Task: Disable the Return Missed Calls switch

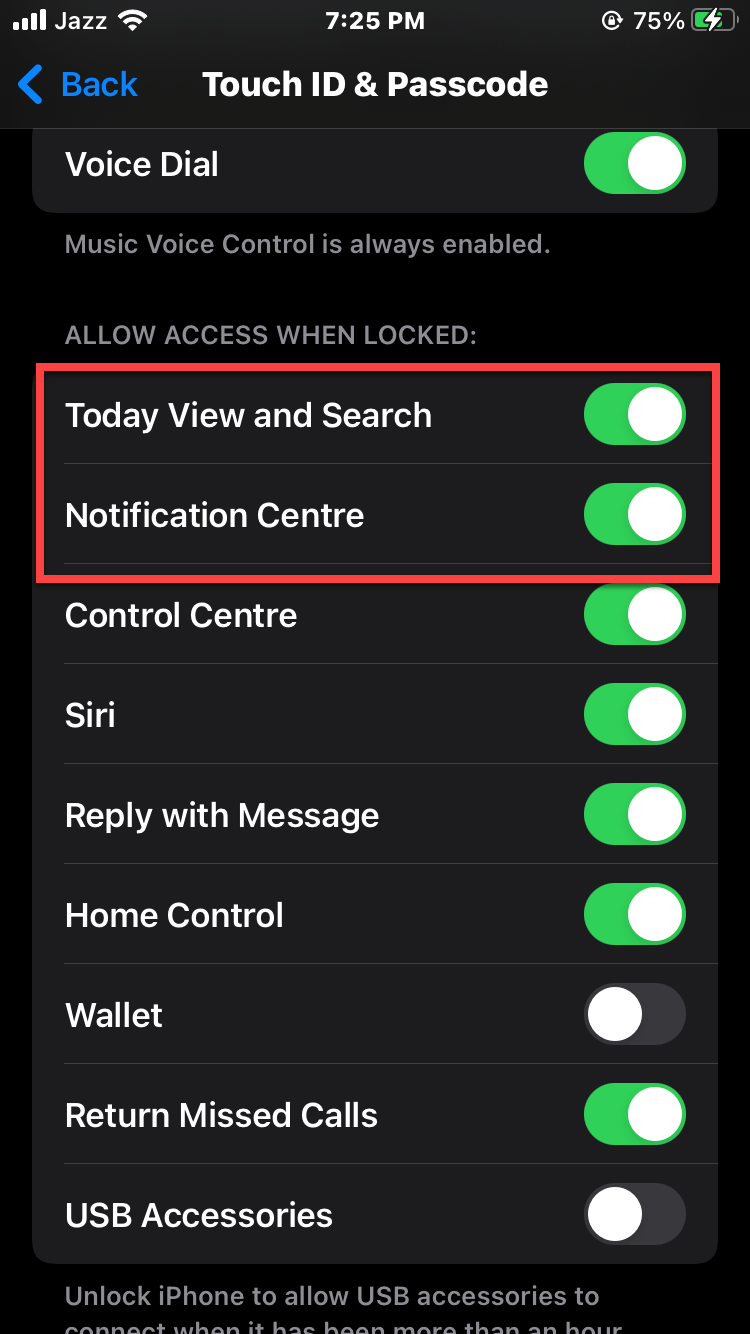Action: pos(634,1115)
